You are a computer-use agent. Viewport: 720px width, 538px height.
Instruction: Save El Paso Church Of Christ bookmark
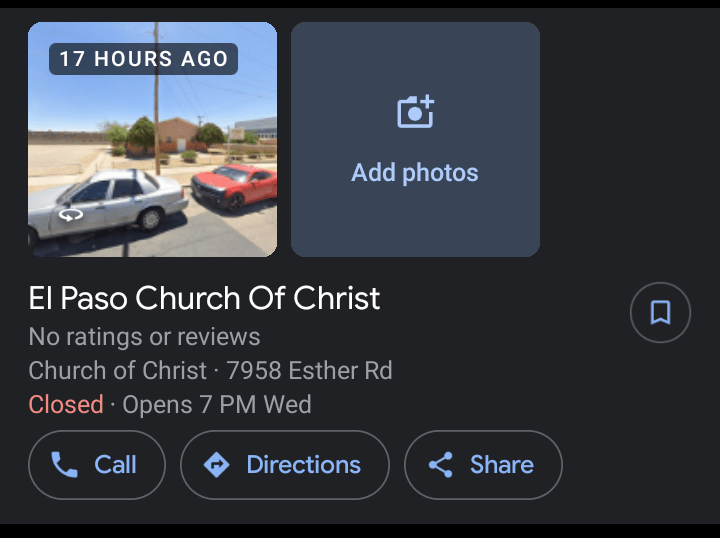pyautogui.click(x=660, y=313)
